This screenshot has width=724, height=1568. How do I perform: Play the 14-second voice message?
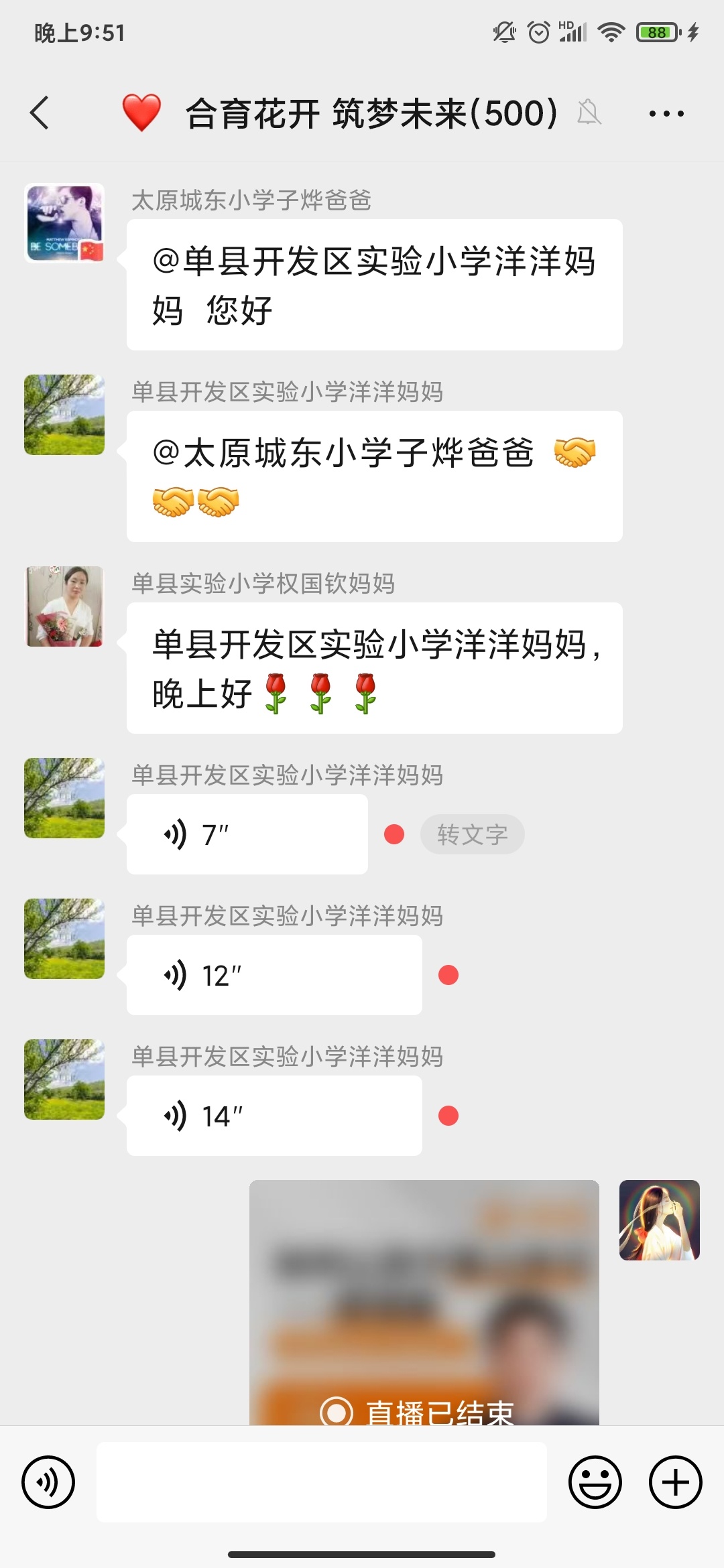coord(271,1116)
